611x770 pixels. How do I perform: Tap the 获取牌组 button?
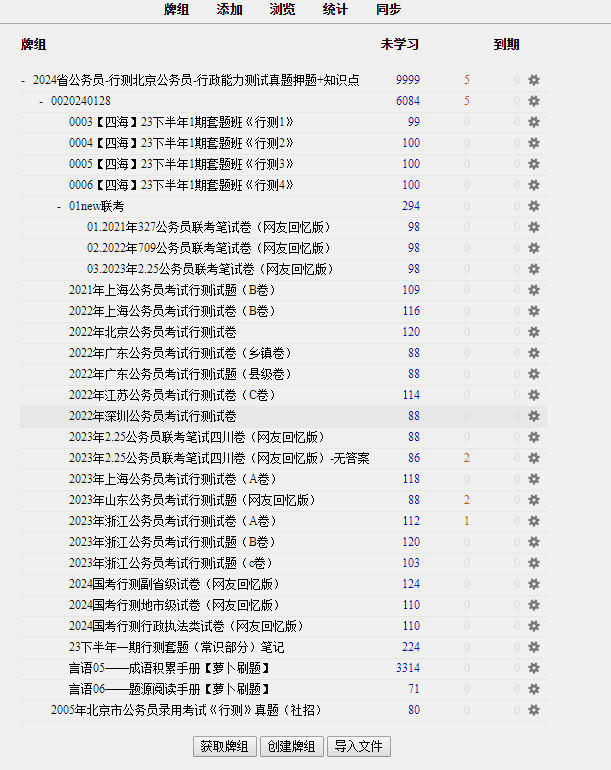(224, 746)
